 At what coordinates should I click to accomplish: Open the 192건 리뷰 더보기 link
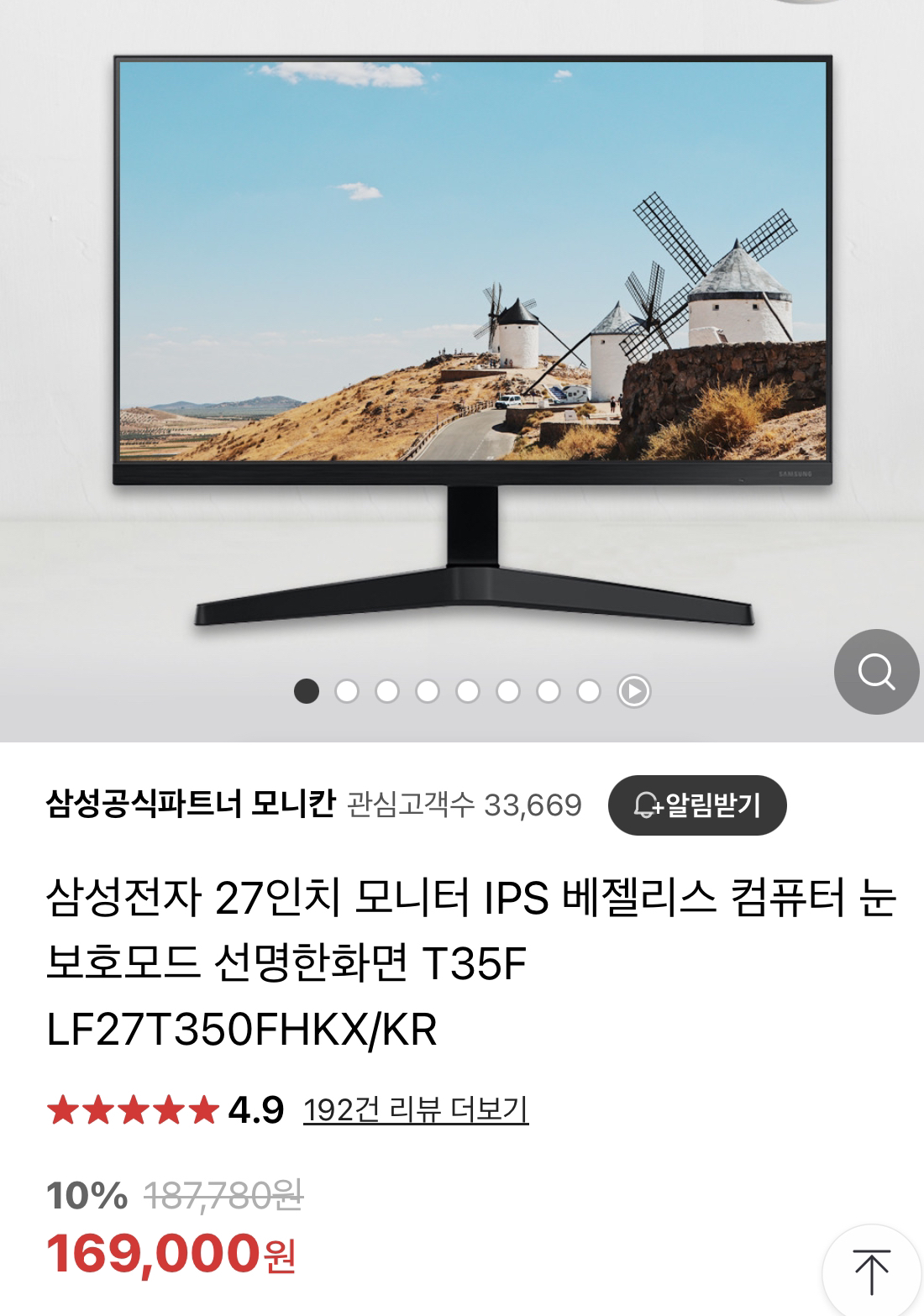(415, 1110)
